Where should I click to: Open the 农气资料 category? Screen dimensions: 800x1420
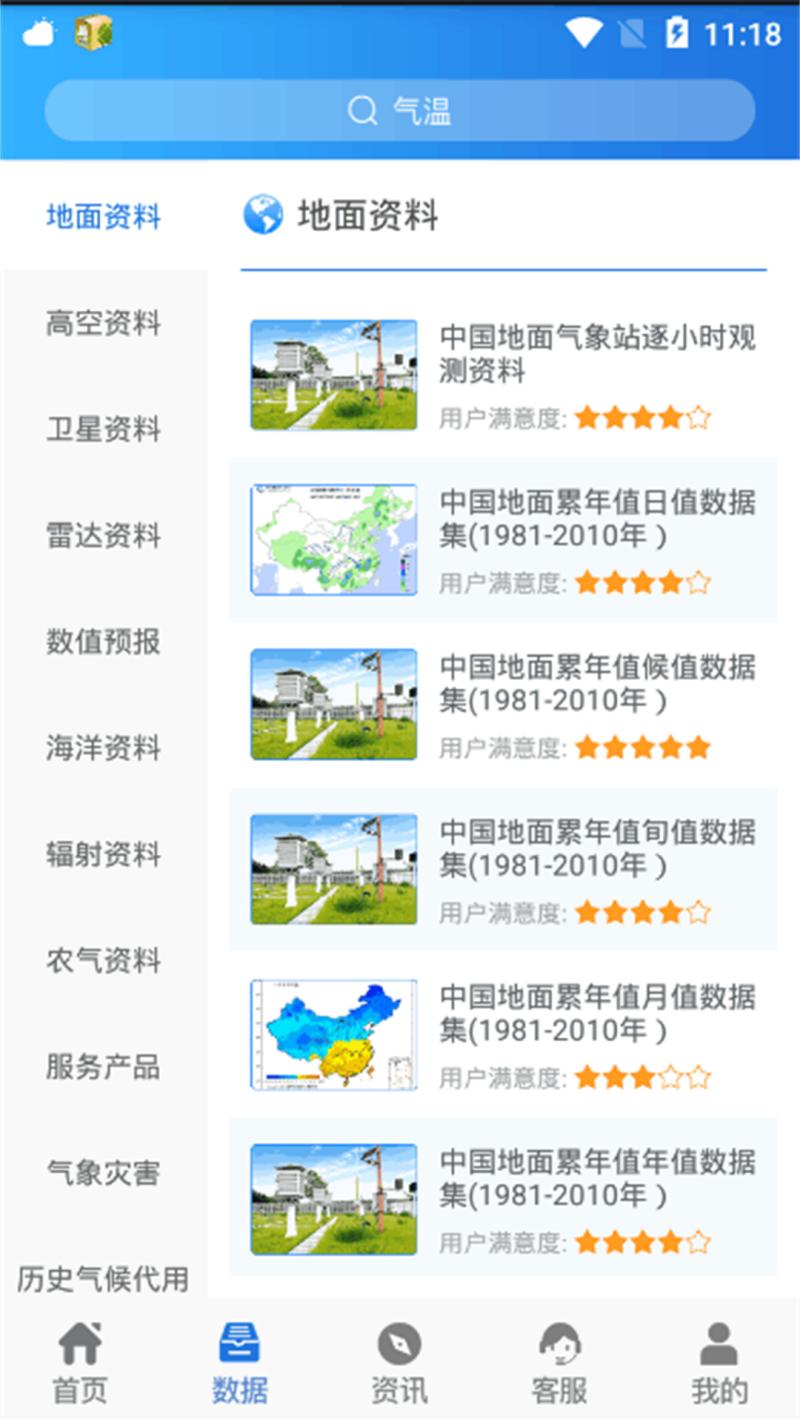[103, 961]
